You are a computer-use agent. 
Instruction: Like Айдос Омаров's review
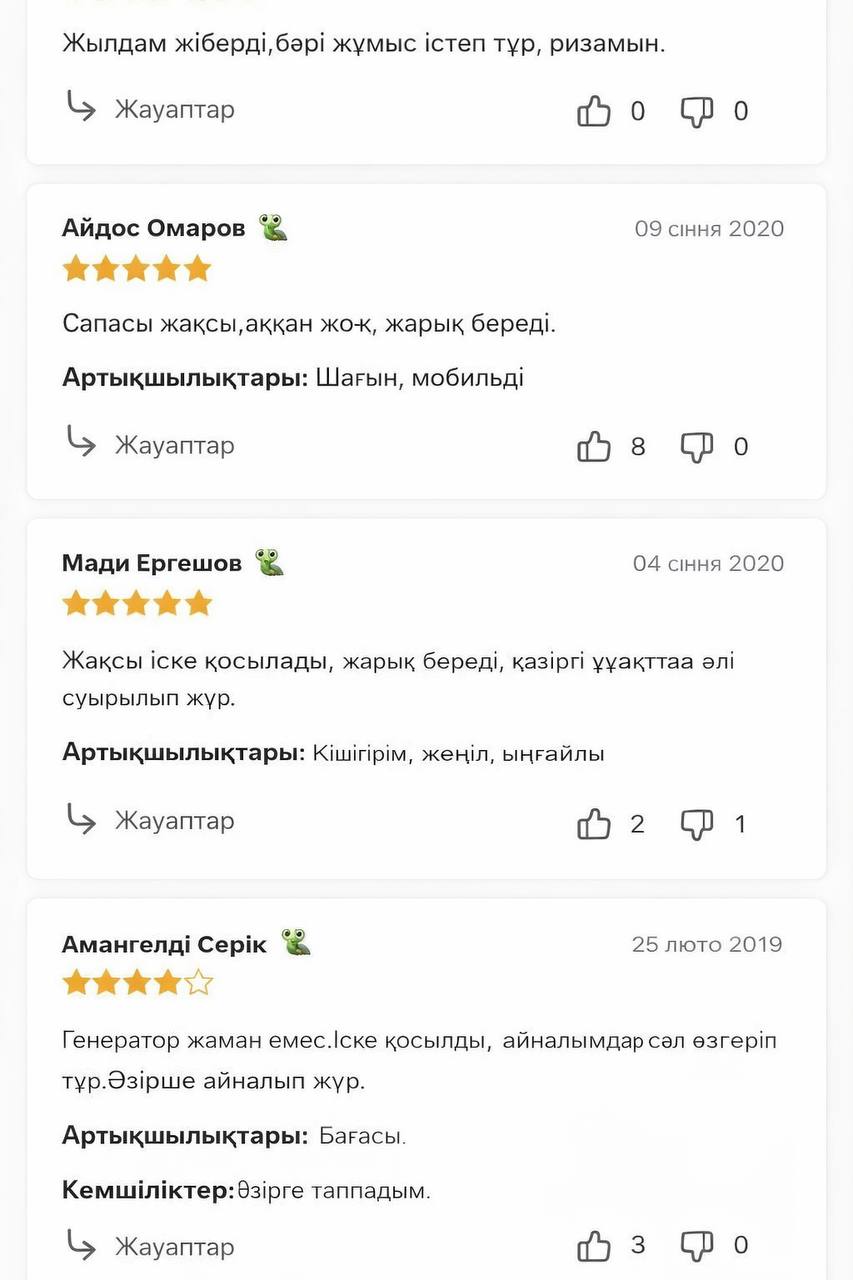pyautogui.click(x=594, y=446)
